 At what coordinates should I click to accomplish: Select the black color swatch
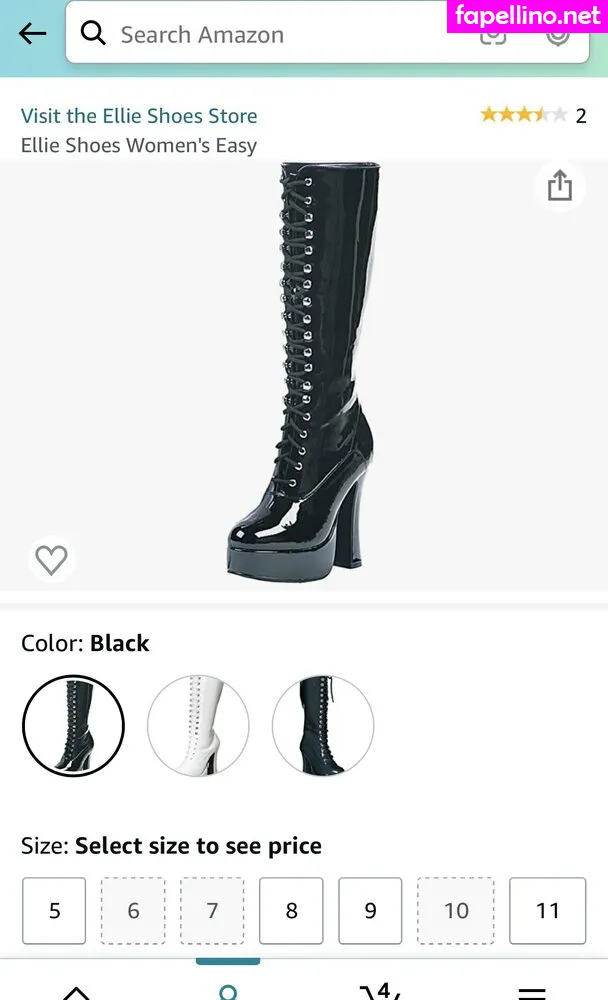pyautogui.click(x=73, y=726)
